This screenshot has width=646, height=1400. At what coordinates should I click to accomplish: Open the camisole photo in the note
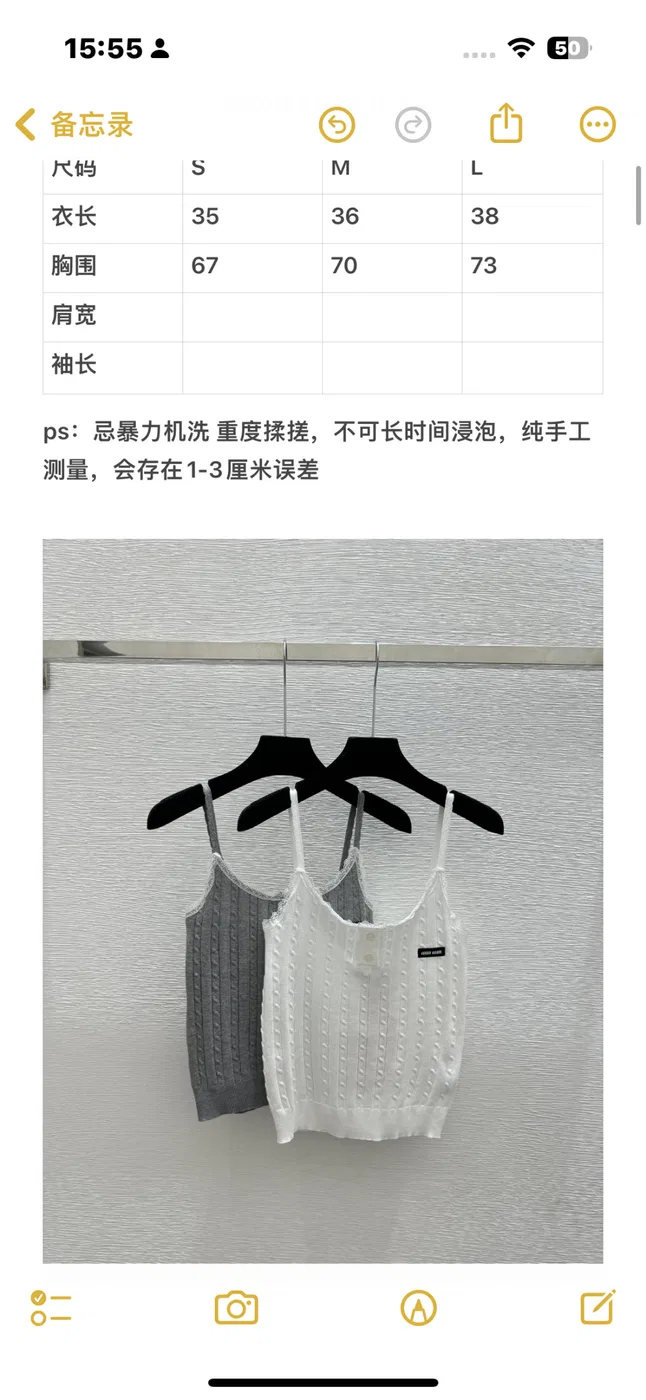323,901
